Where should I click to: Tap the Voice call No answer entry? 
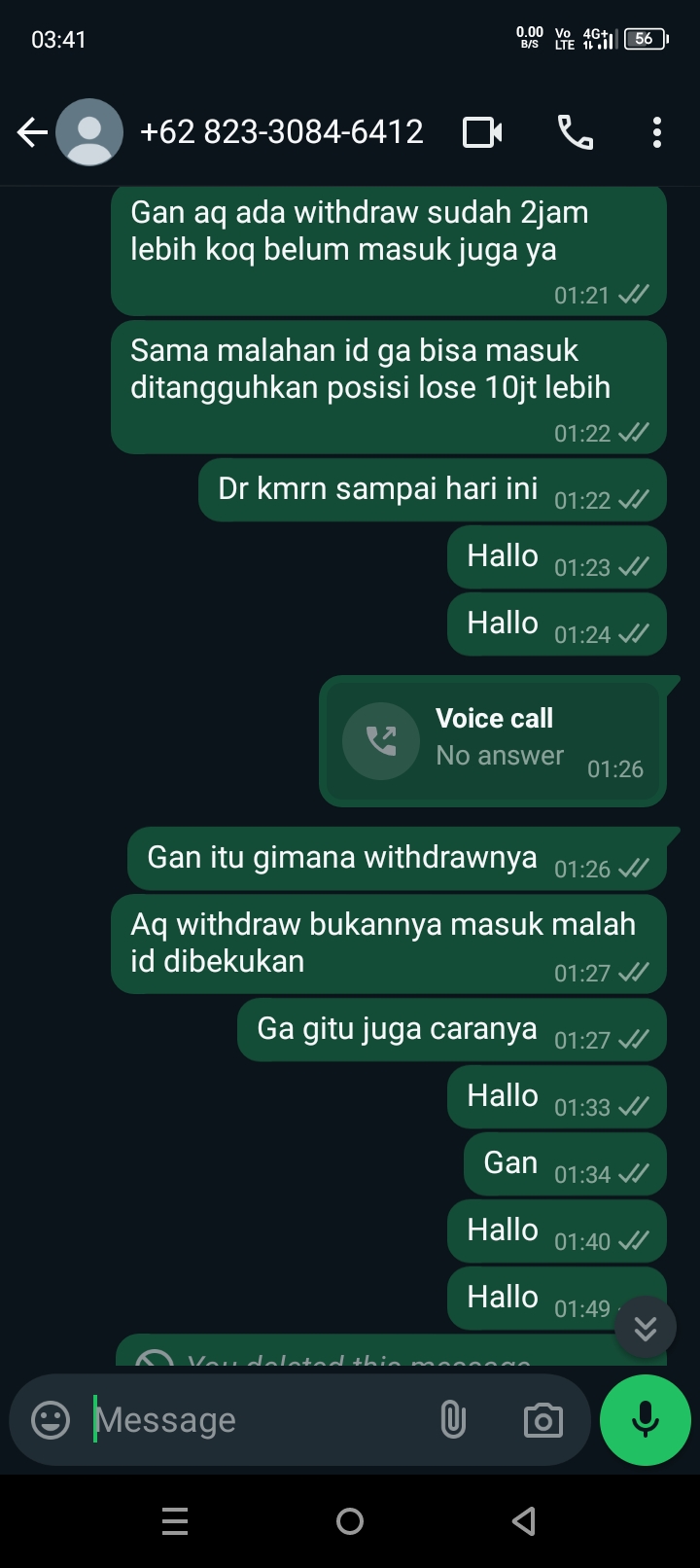(493, 741)
